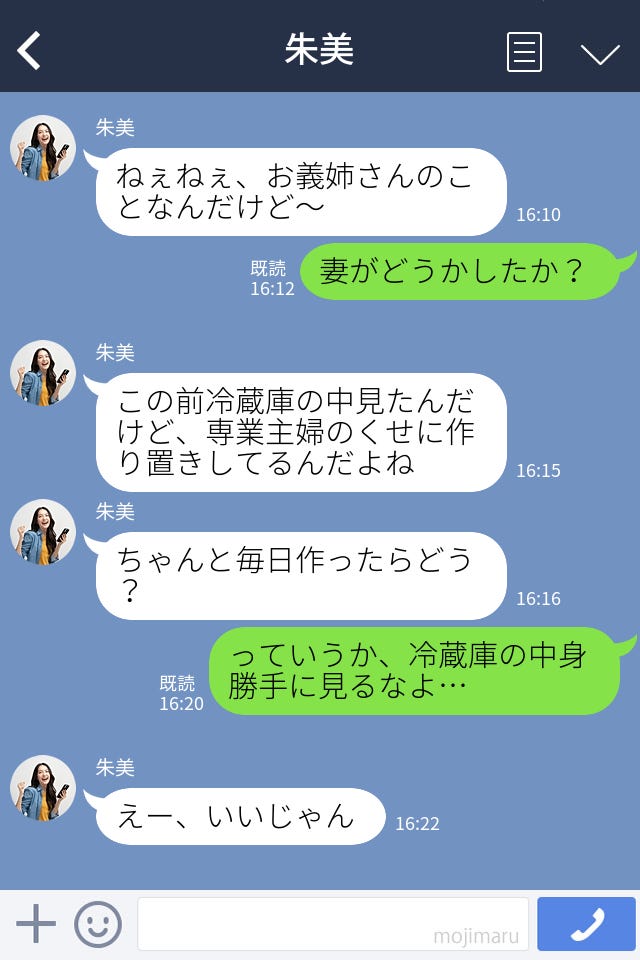Viewport: 640px width, 960px height.
Task: Open the plus attachment menu
Action: pos(36,923)
